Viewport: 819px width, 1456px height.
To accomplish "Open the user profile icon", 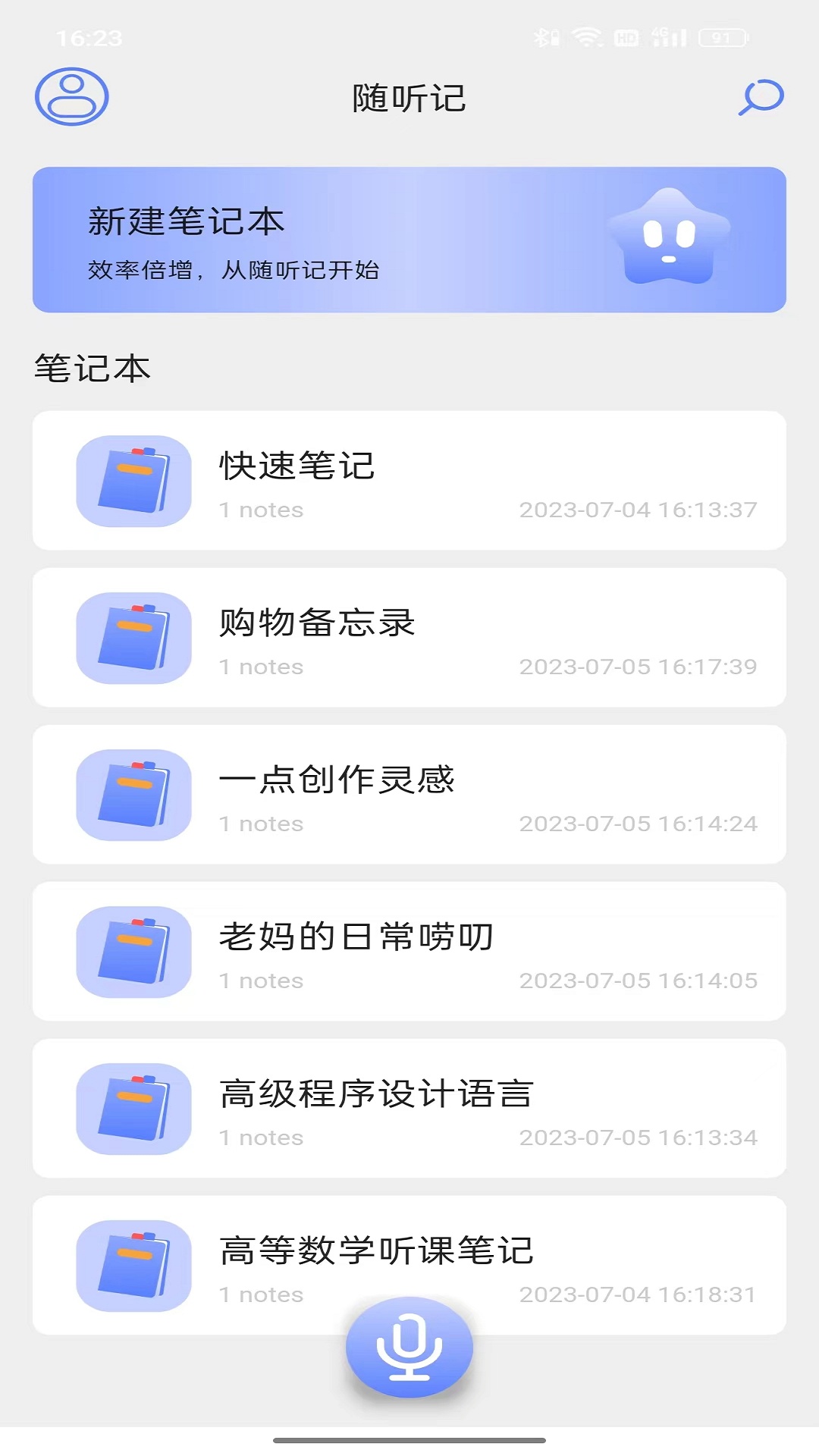I will tap(71, 96).
